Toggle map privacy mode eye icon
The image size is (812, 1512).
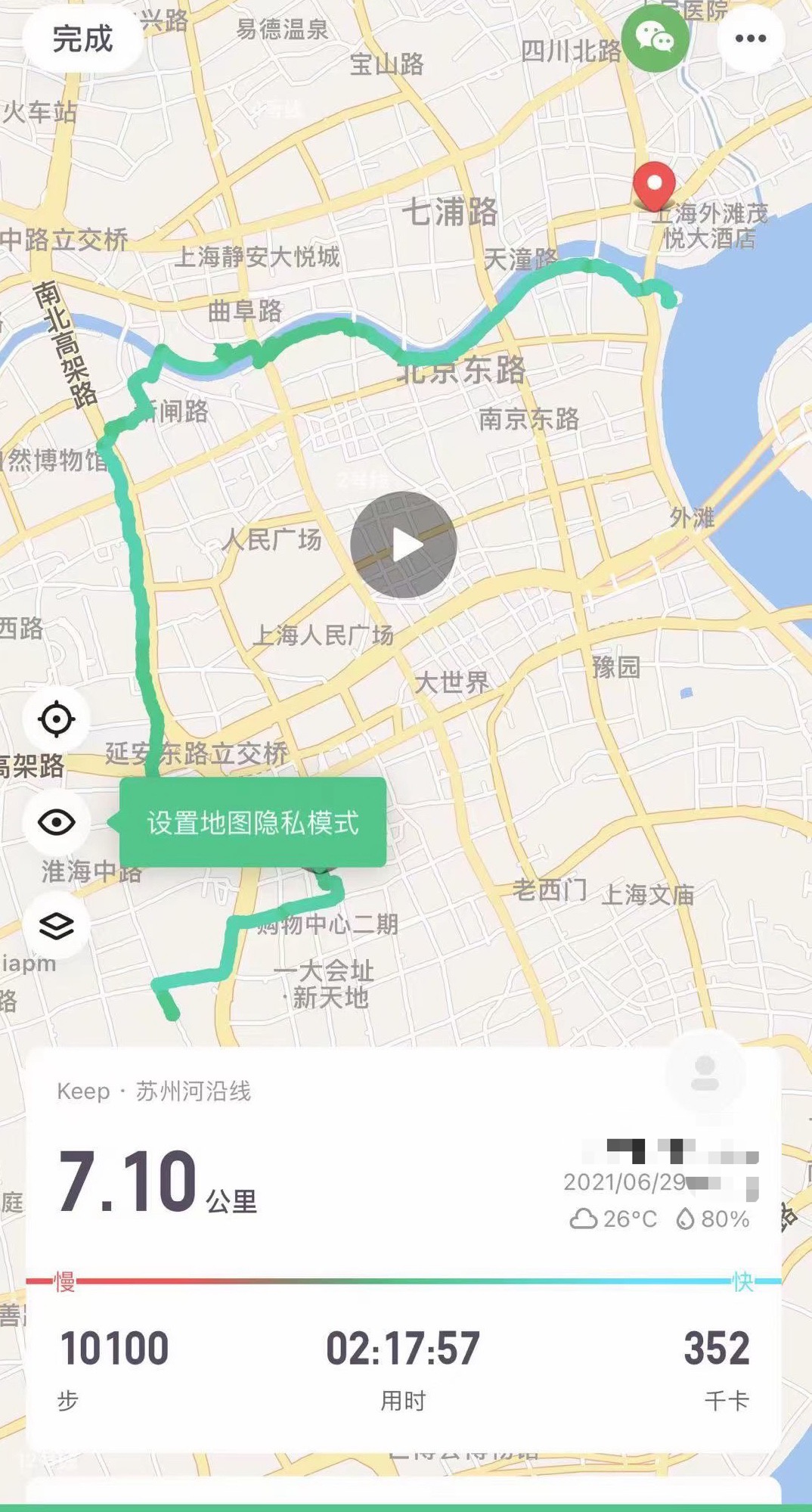pos(57,822)
